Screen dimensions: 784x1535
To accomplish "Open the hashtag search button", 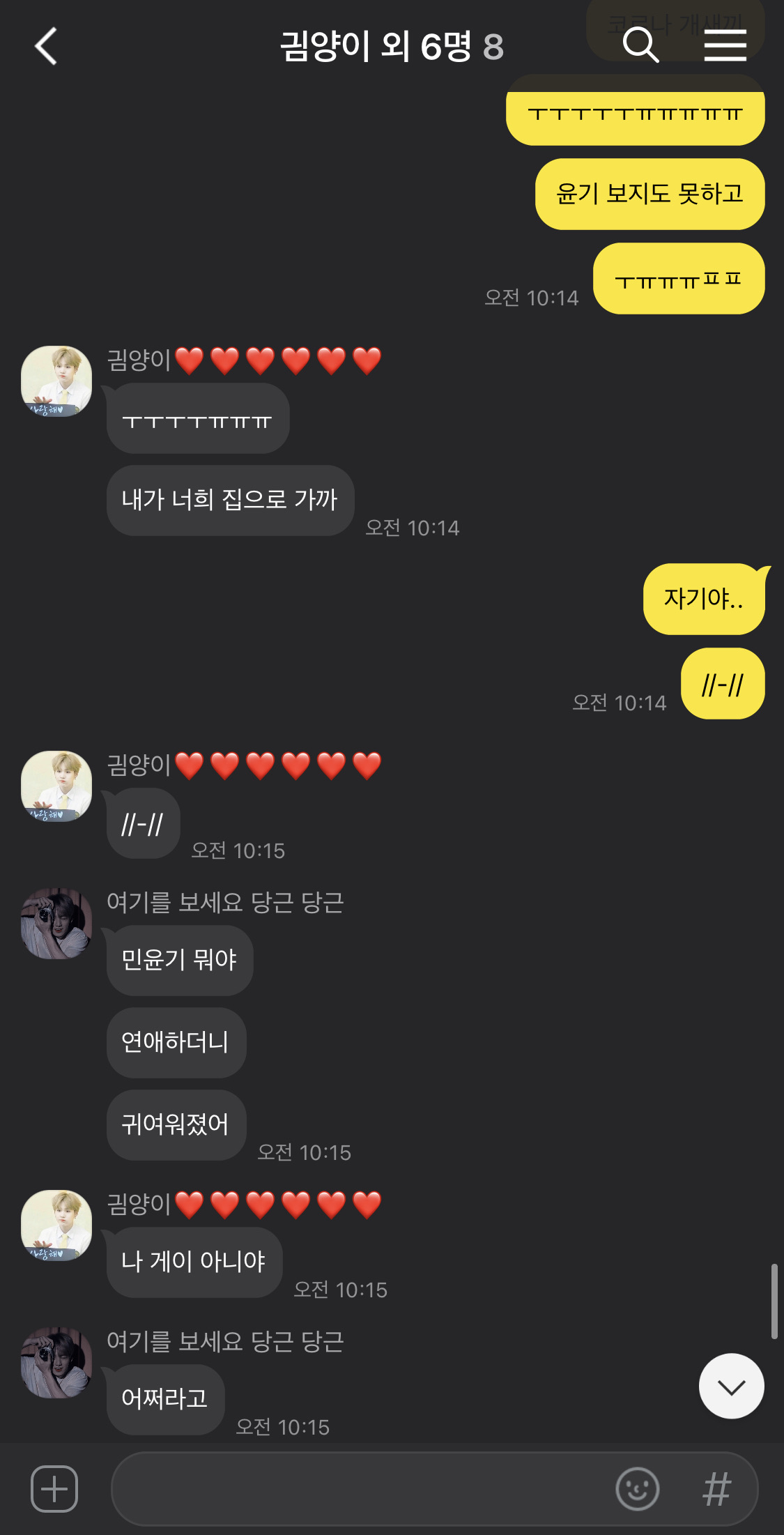I will point(716,1489).
